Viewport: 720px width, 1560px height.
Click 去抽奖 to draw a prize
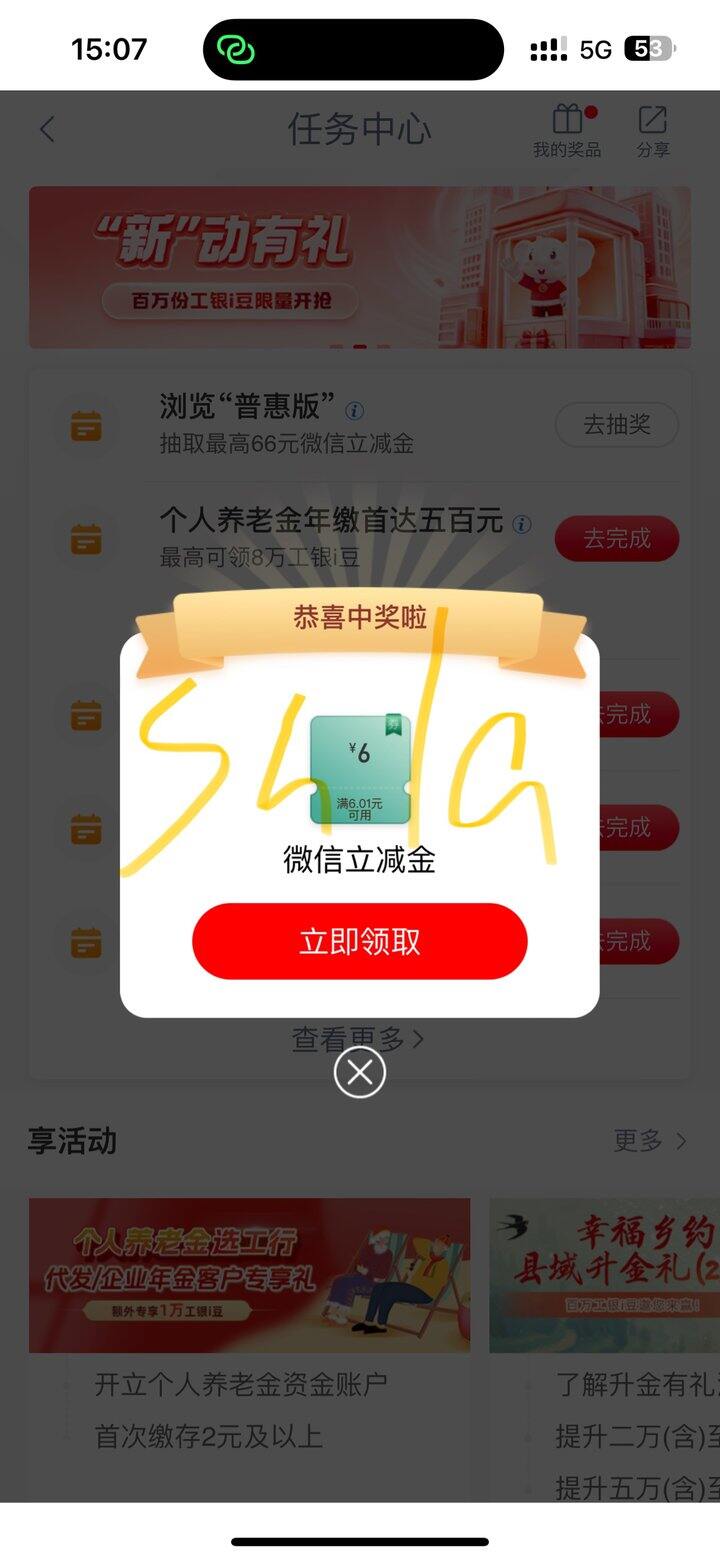617,425
